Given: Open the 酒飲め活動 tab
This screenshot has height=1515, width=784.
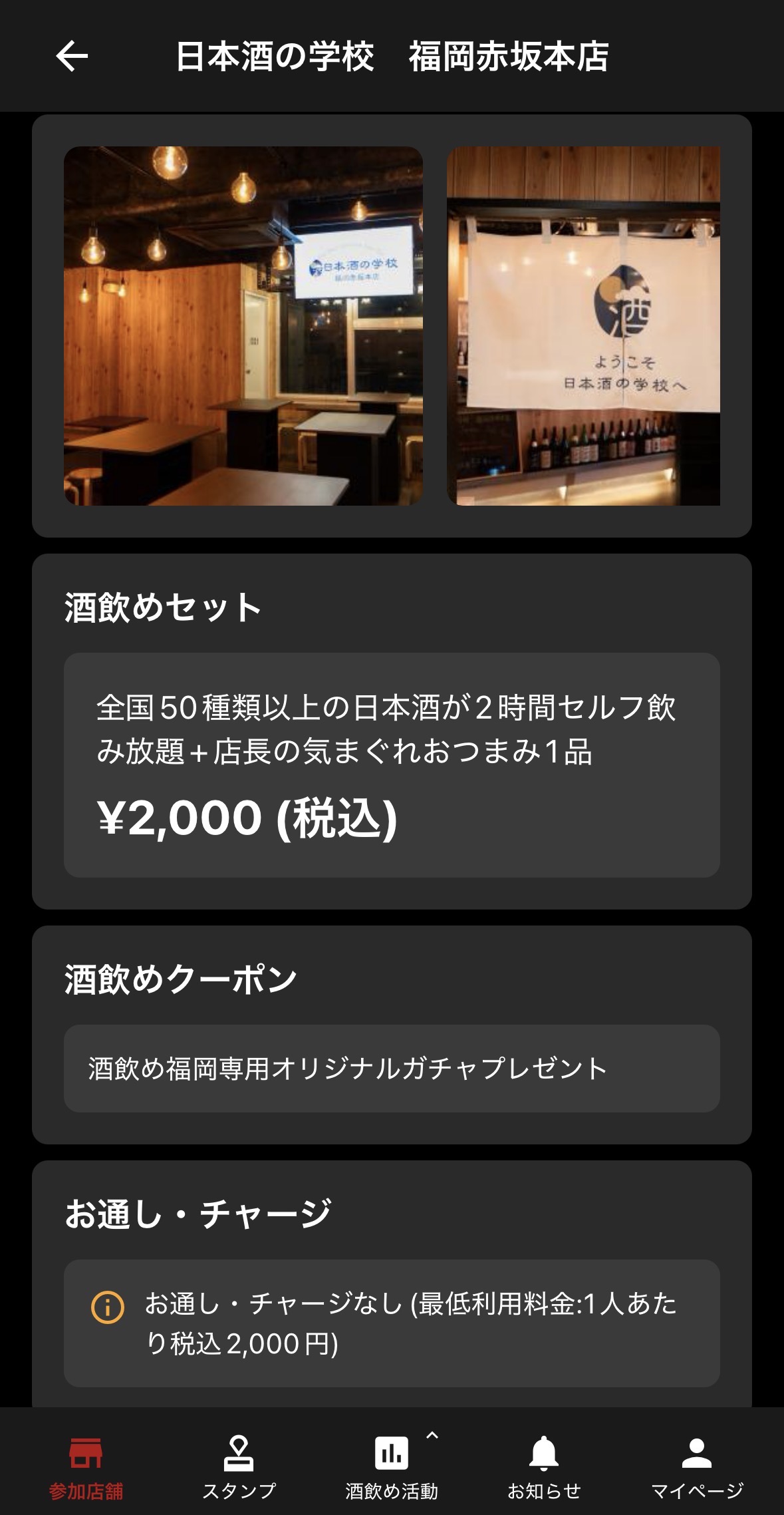Looking at the screenshot, I should click(392, 1468).
